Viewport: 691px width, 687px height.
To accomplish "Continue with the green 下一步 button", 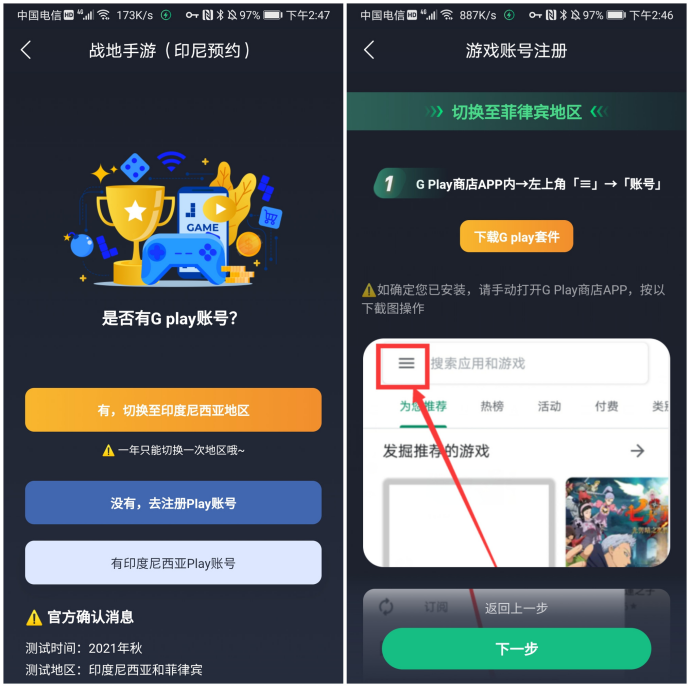I will [516, 649].
